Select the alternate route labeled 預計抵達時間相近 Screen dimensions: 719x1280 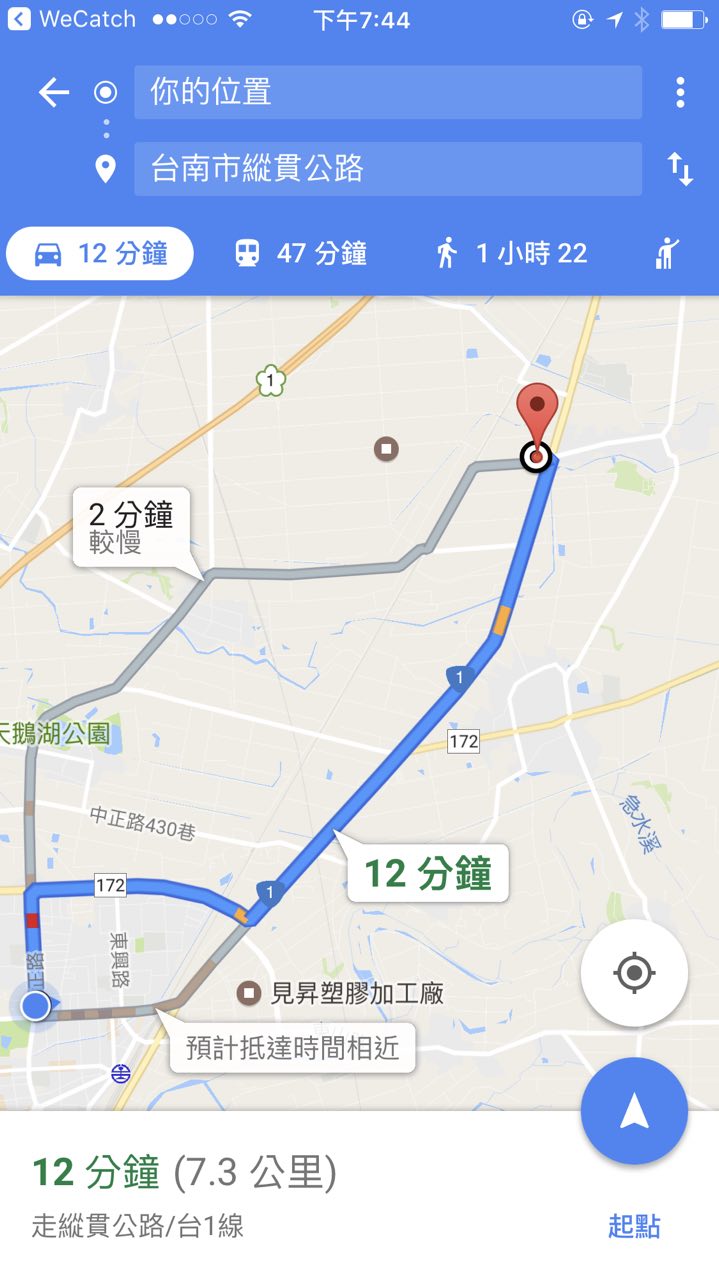coord(292,1048)
